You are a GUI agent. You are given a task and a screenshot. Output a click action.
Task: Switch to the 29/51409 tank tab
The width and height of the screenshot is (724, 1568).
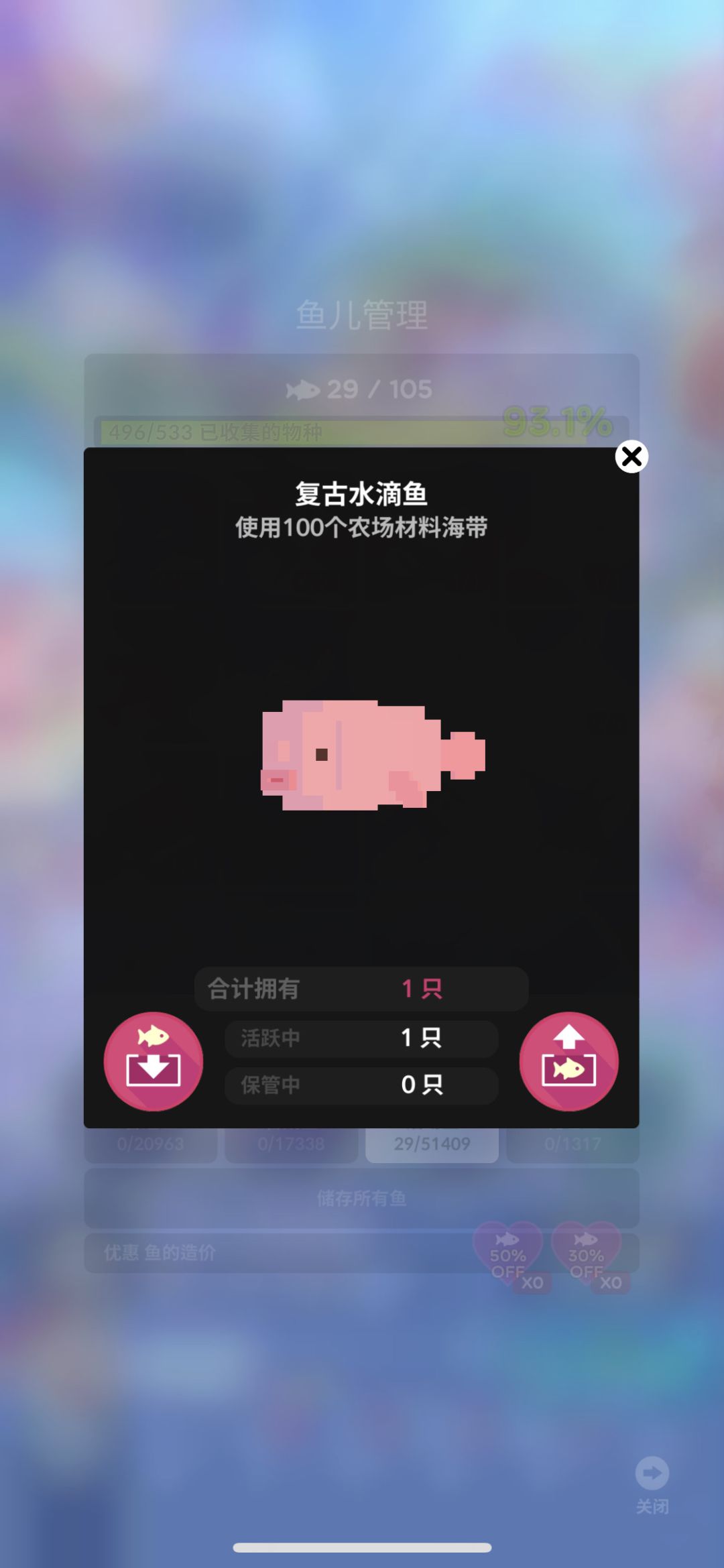click(x=432, y=1142)
